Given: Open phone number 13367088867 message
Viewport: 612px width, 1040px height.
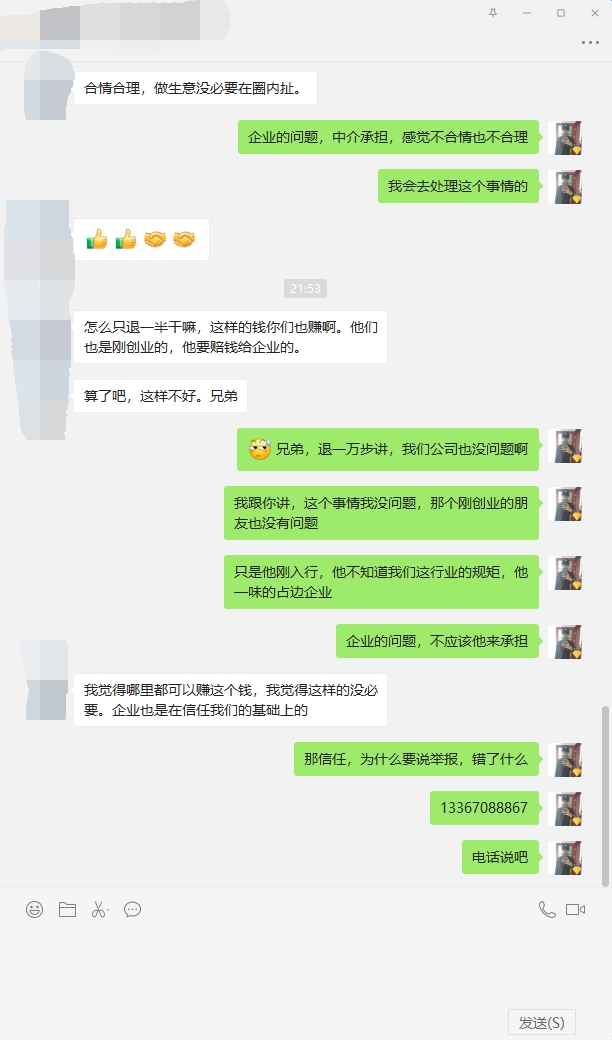Looking at the screenshot, I should (x=484, y=808).
